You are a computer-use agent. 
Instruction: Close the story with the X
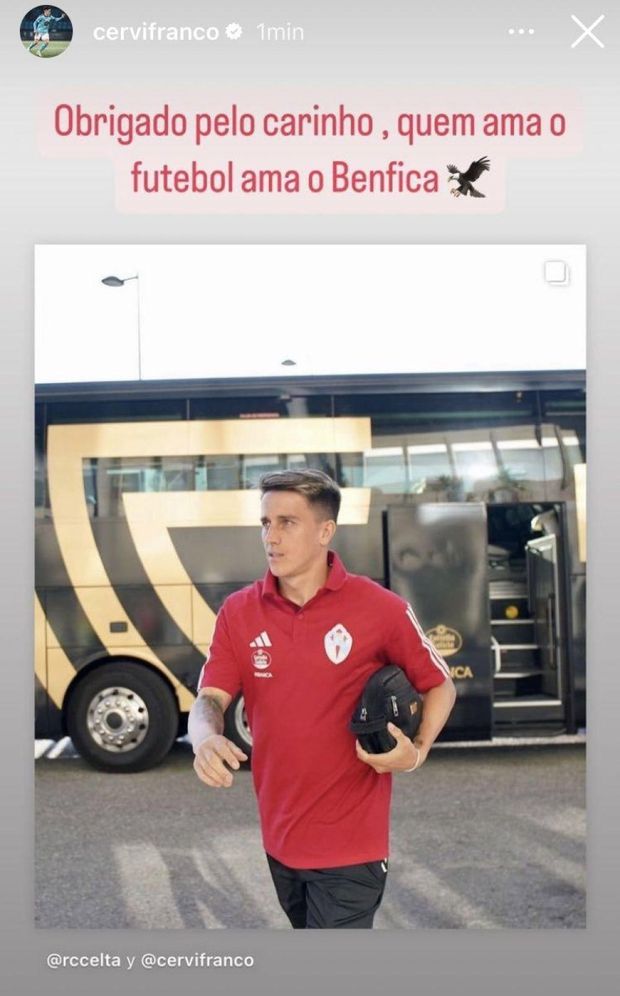tap(587, 32)
